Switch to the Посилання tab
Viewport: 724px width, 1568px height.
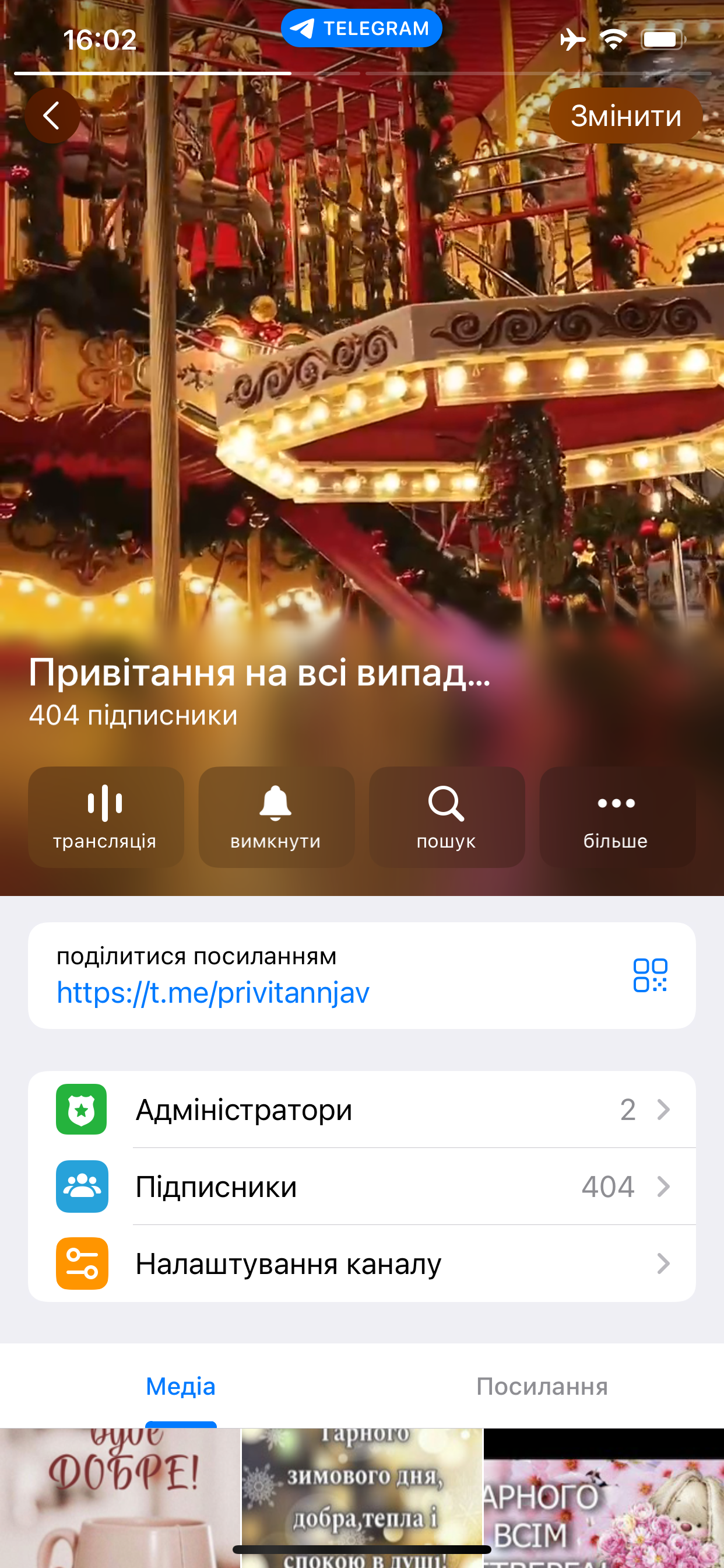click(542, 1387)
